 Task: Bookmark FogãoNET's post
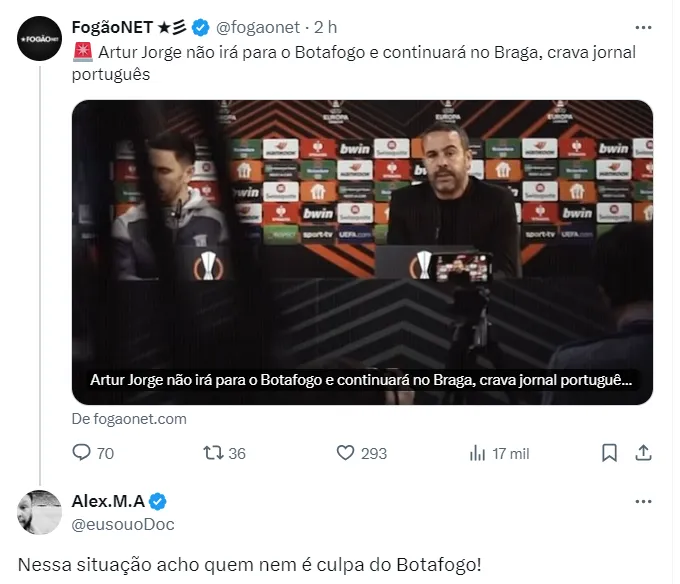point(609,453)
